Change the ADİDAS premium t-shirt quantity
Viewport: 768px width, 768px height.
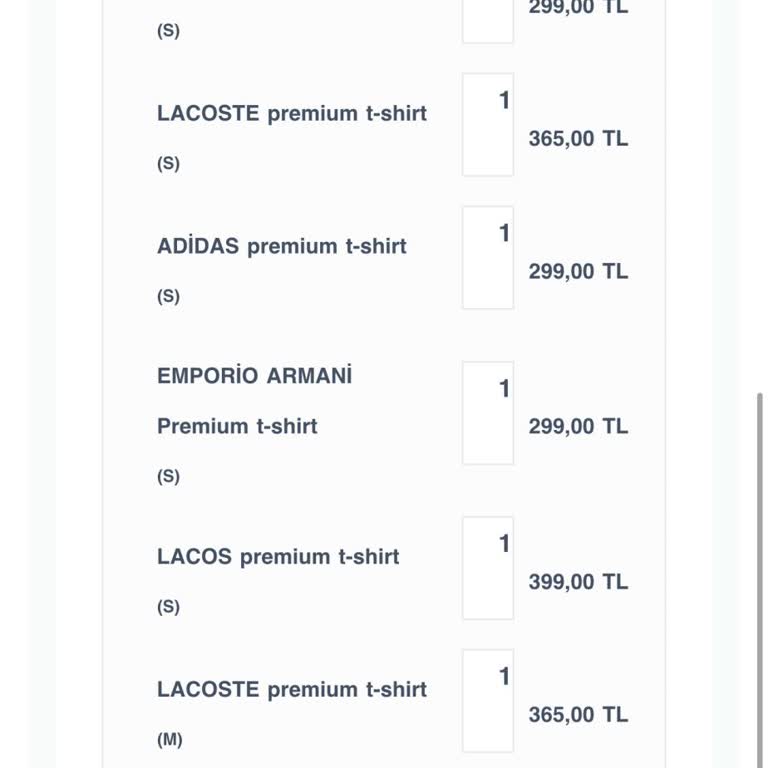[488, 258]
